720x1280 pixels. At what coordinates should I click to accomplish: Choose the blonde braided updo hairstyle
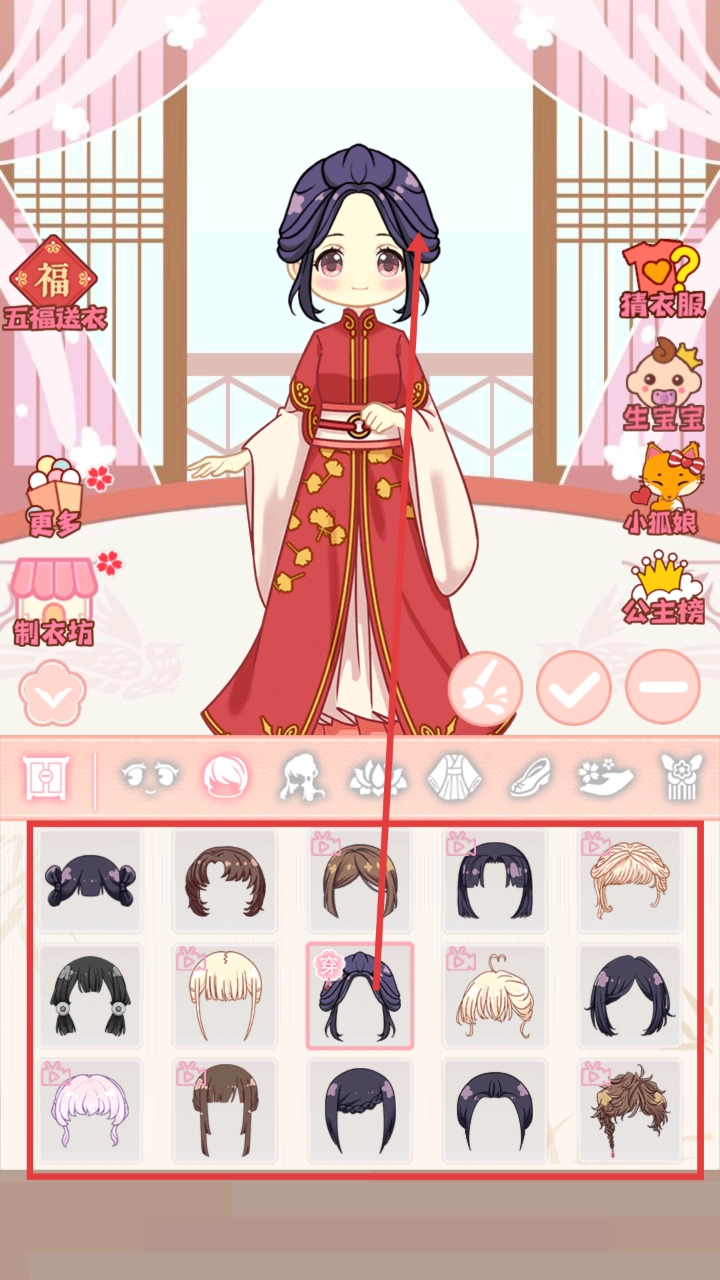click(629, 882)
